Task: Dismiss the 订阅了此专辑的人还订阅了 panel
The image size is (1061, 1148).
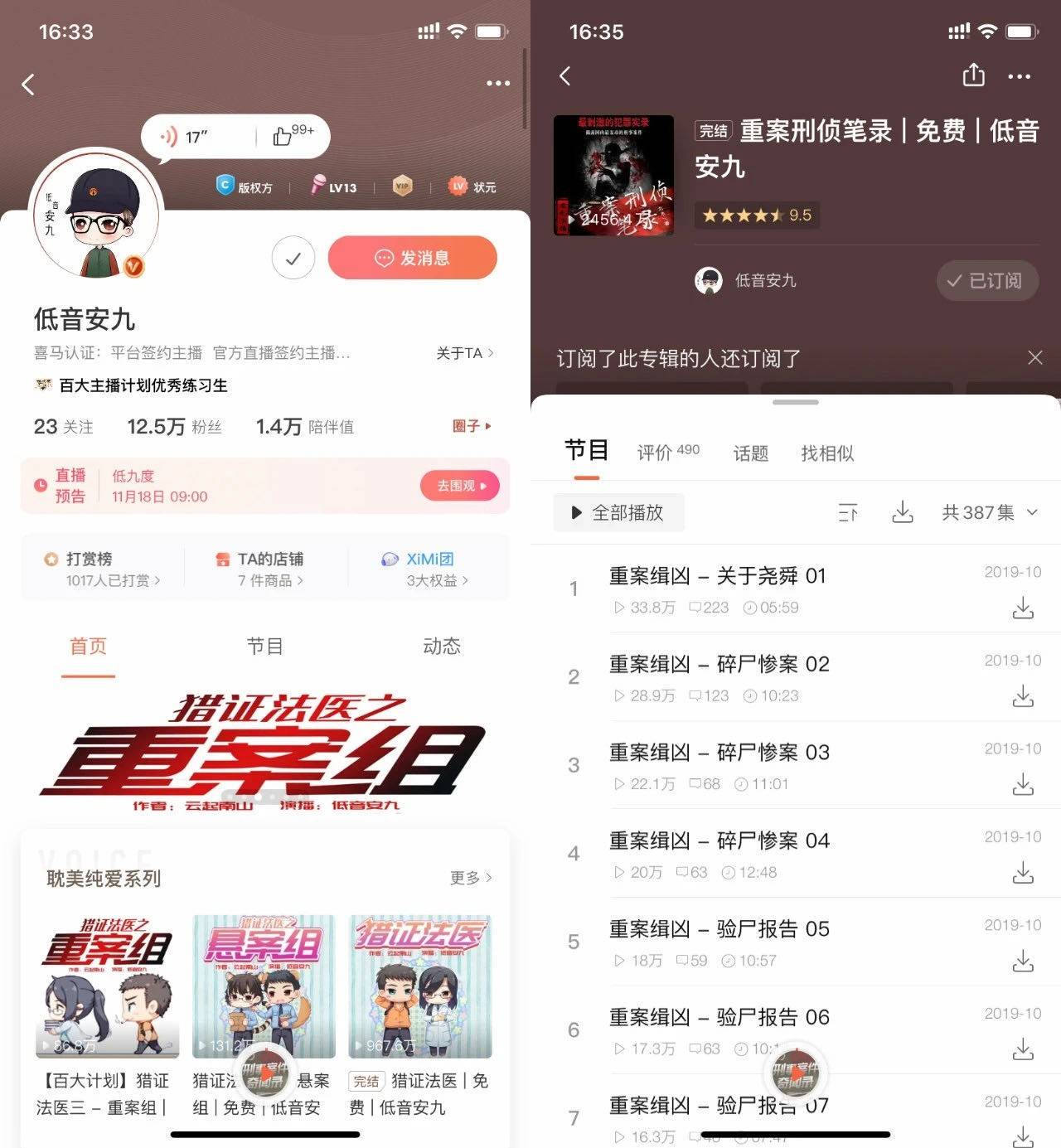Action: coord(1034,358)
